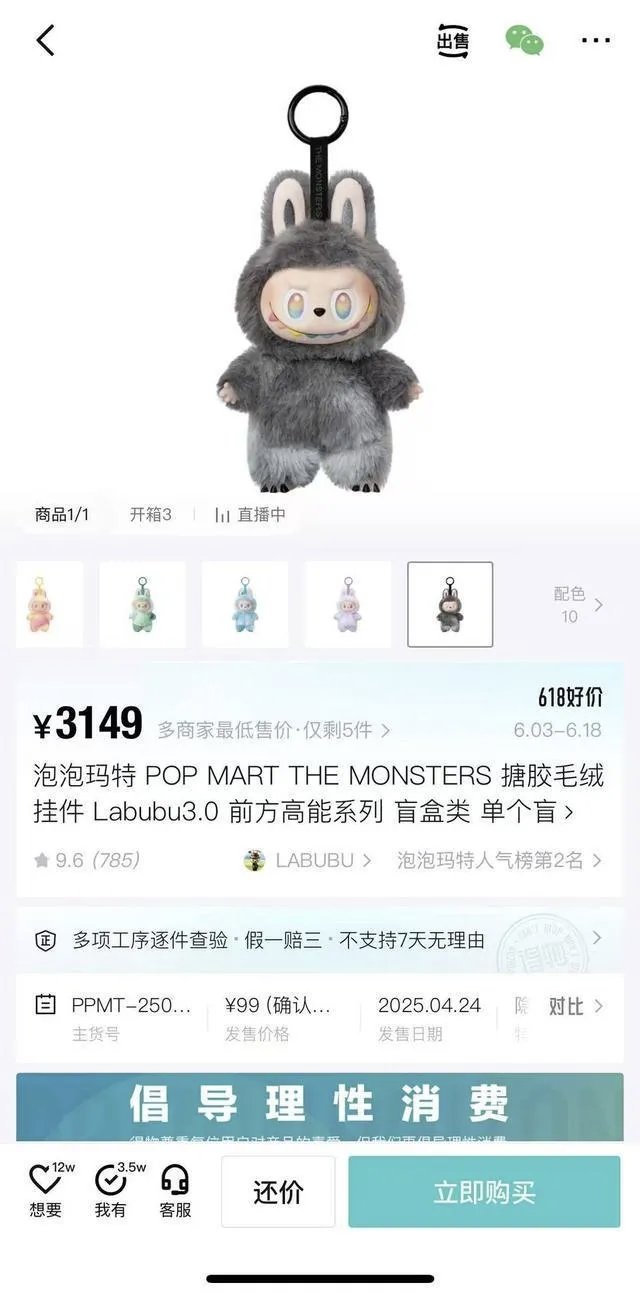Image resolution: width=640 pixels, height=1296 pixels.
Task: Switch to the 开箱3 tab
Action: [150, 515]
